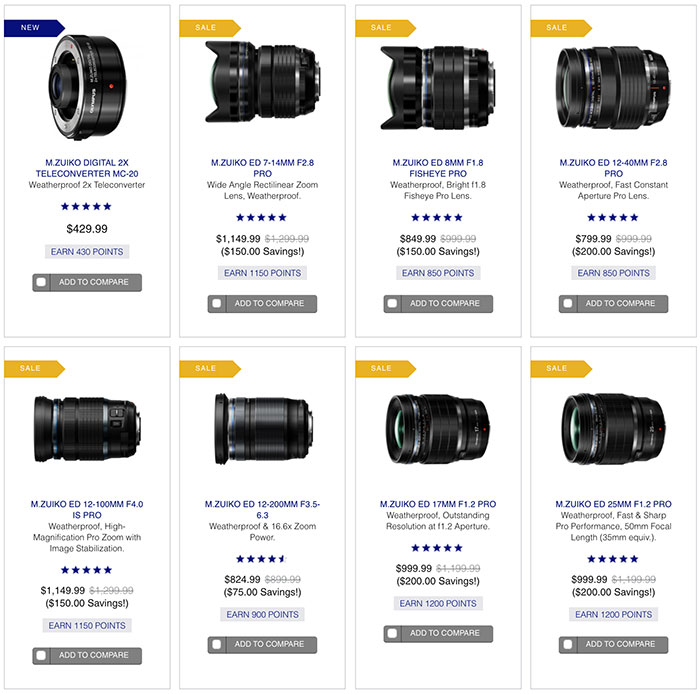Screen dimensions: 700x694
Task: Tick Add to Compare for 25mm F1.2 PRO
Action: tap(567, 645)
